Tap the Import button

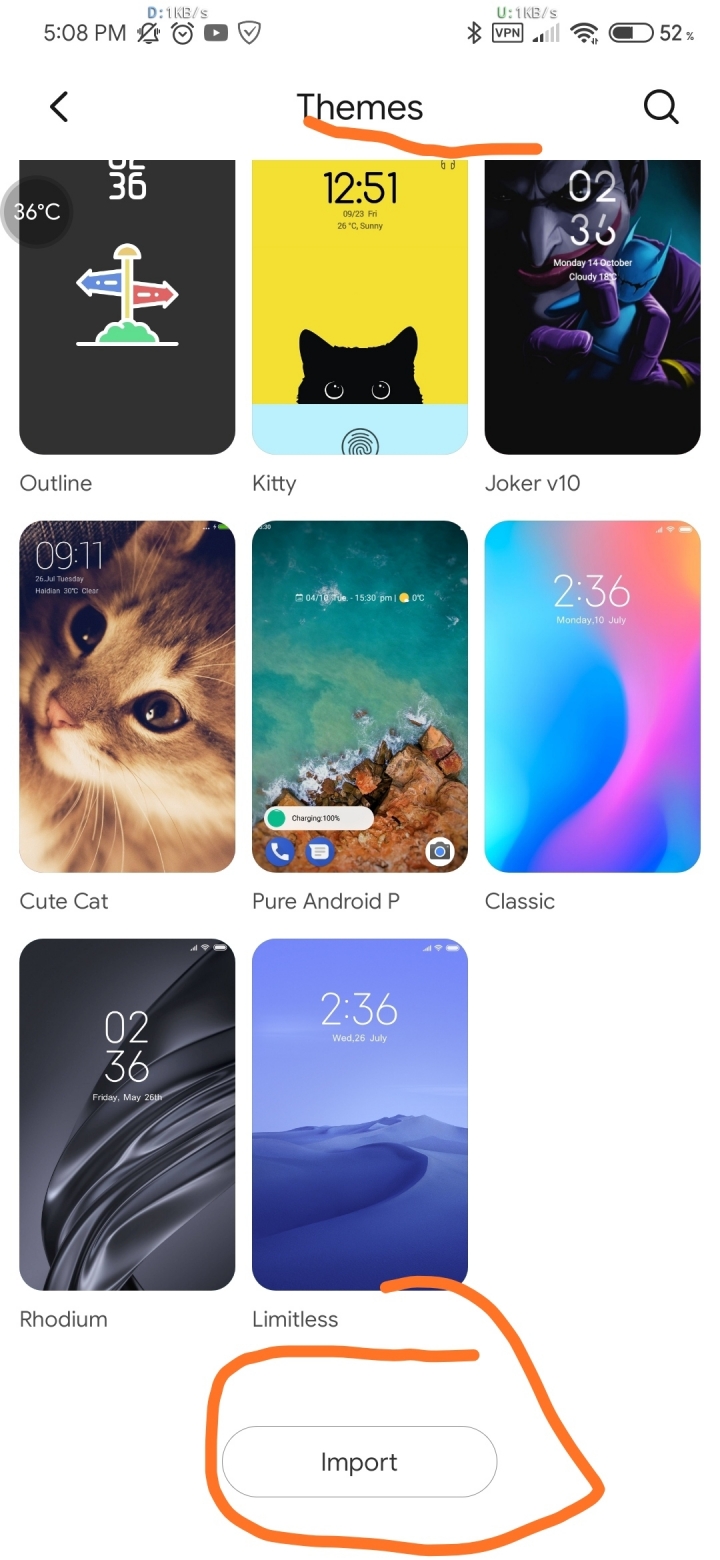tap(359, 1462)
